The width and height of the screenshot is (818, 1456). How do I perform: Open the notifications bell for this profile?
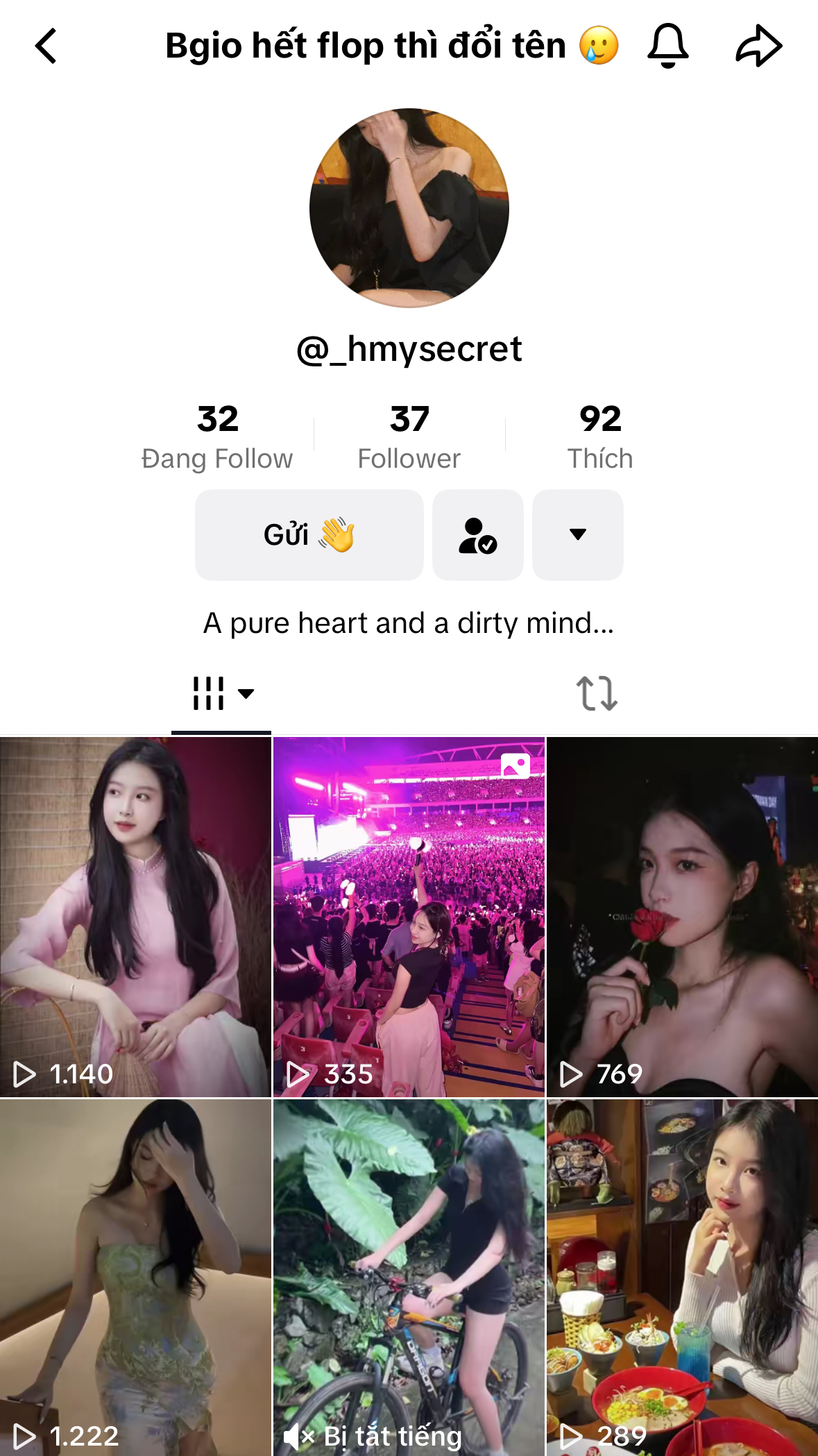pyautogui.click(x=667, y=46)
